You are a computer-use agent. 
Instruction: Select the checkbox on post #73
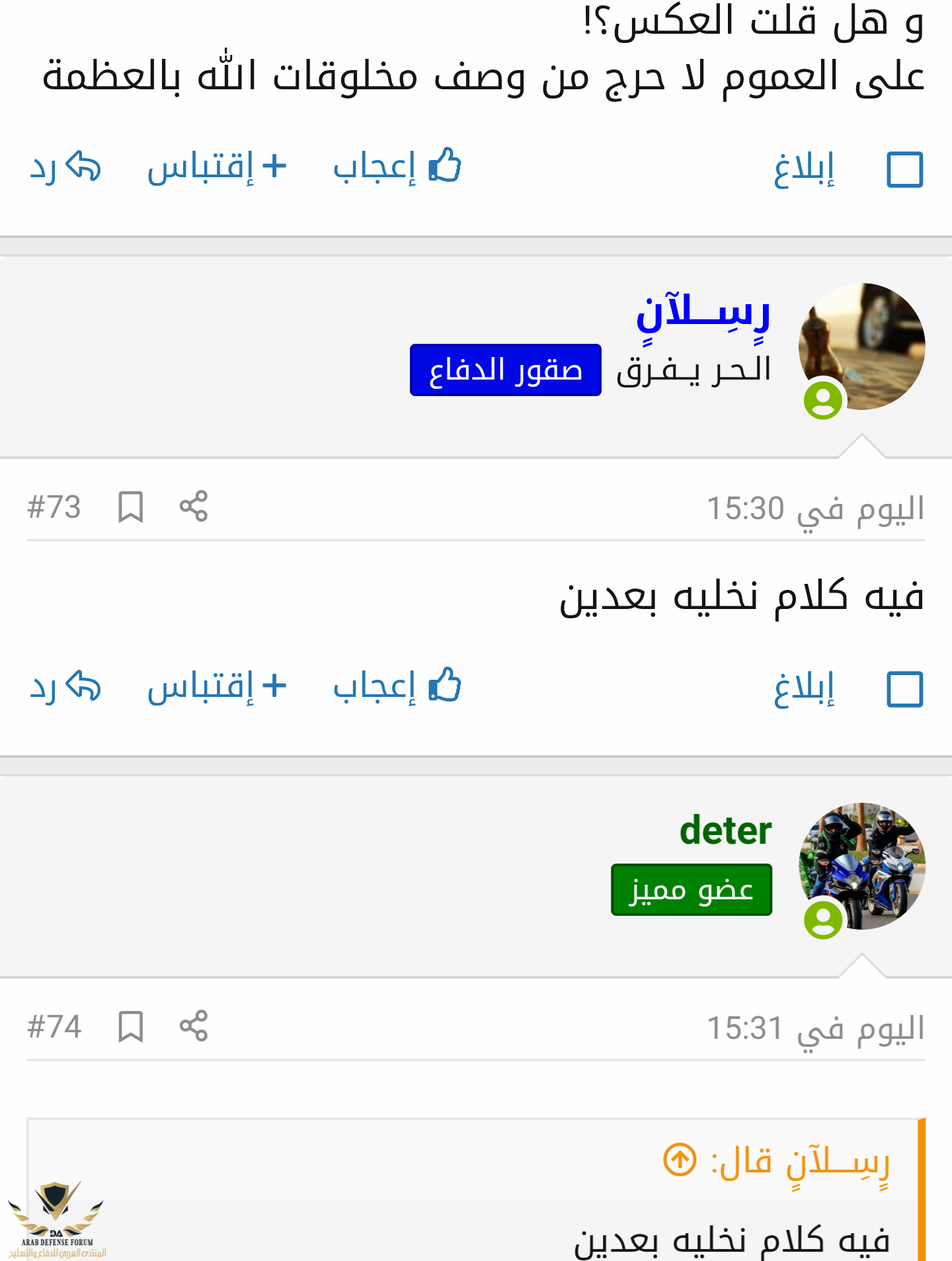(904, 689)
